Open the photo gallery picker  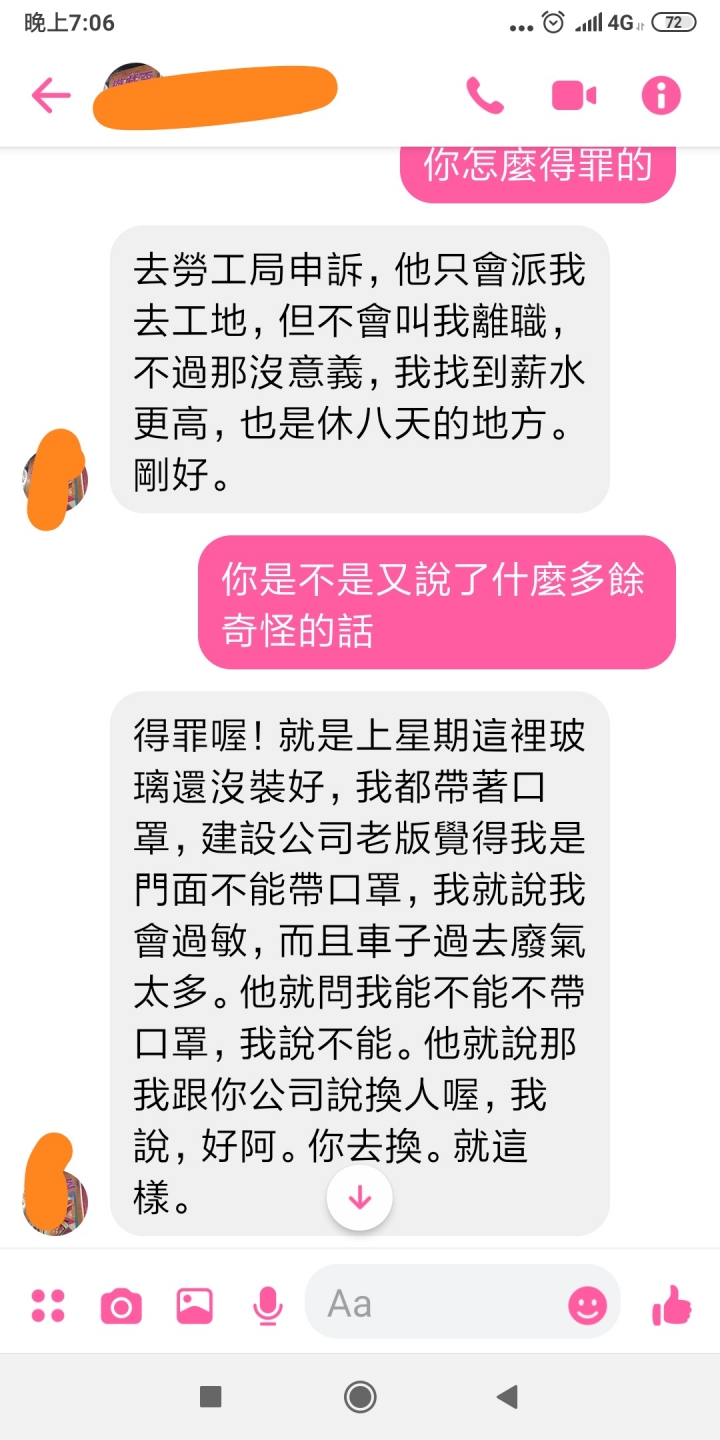(x=193, y=1302)
